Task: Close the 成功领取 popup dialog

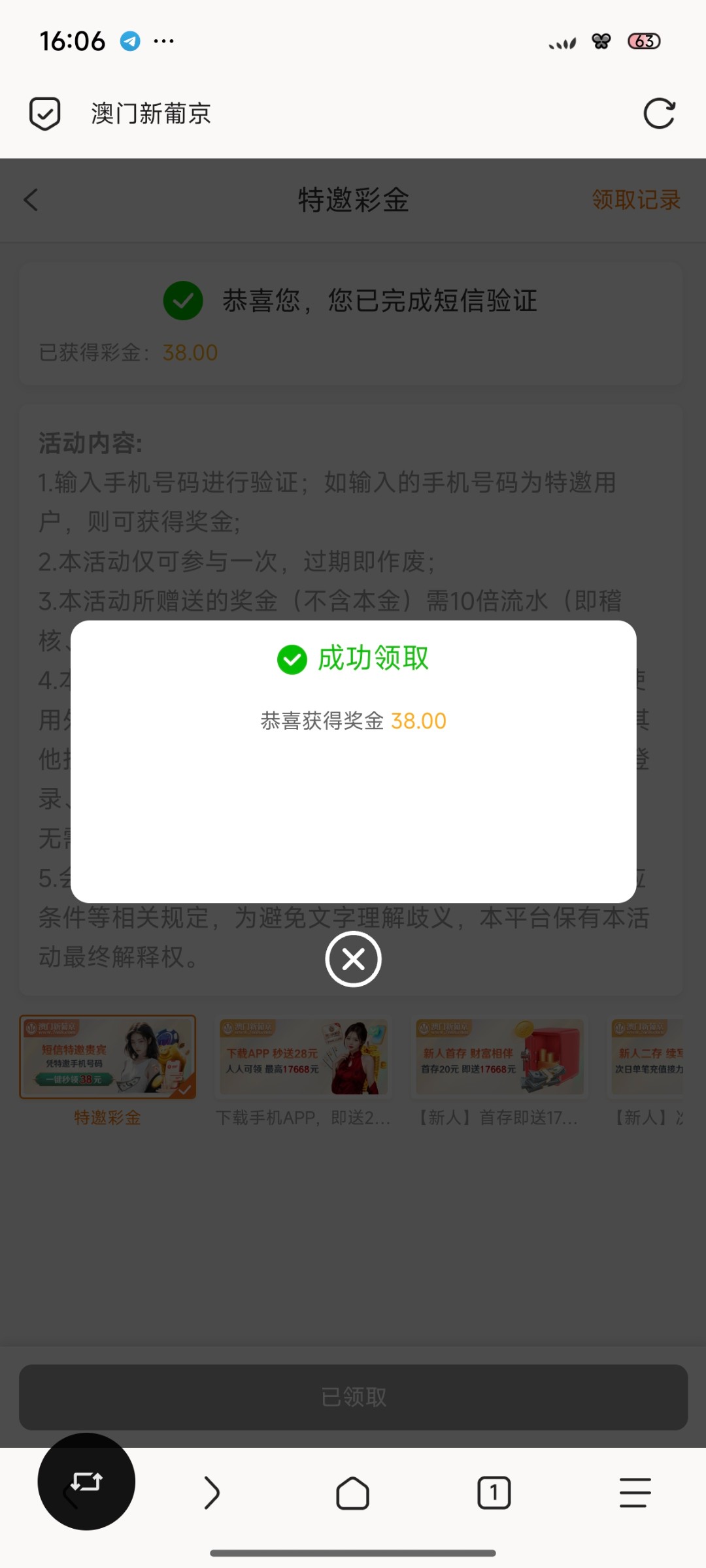Action: pyautogui.click(x=353, y=959)
